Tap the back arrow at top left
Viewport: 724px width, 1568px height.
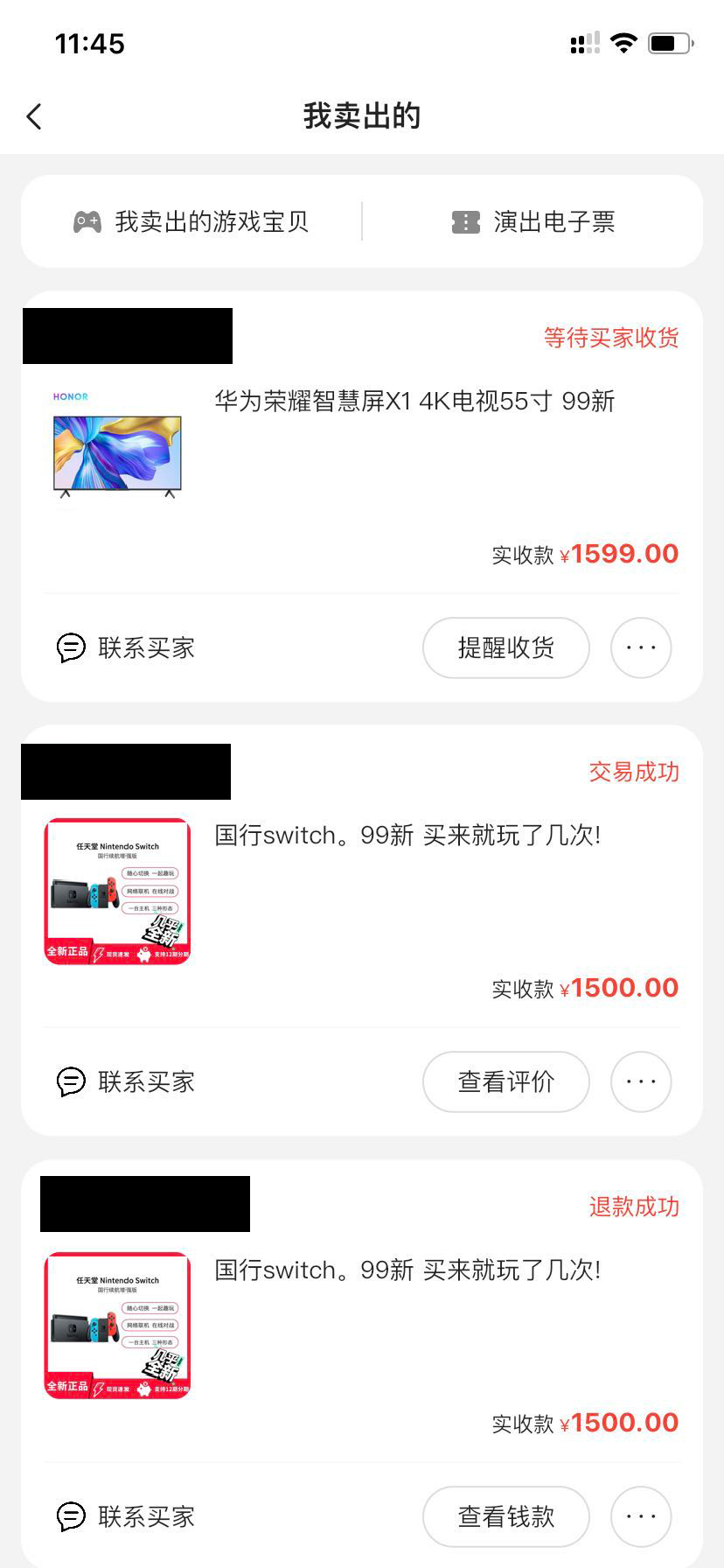tap(33, 115)
